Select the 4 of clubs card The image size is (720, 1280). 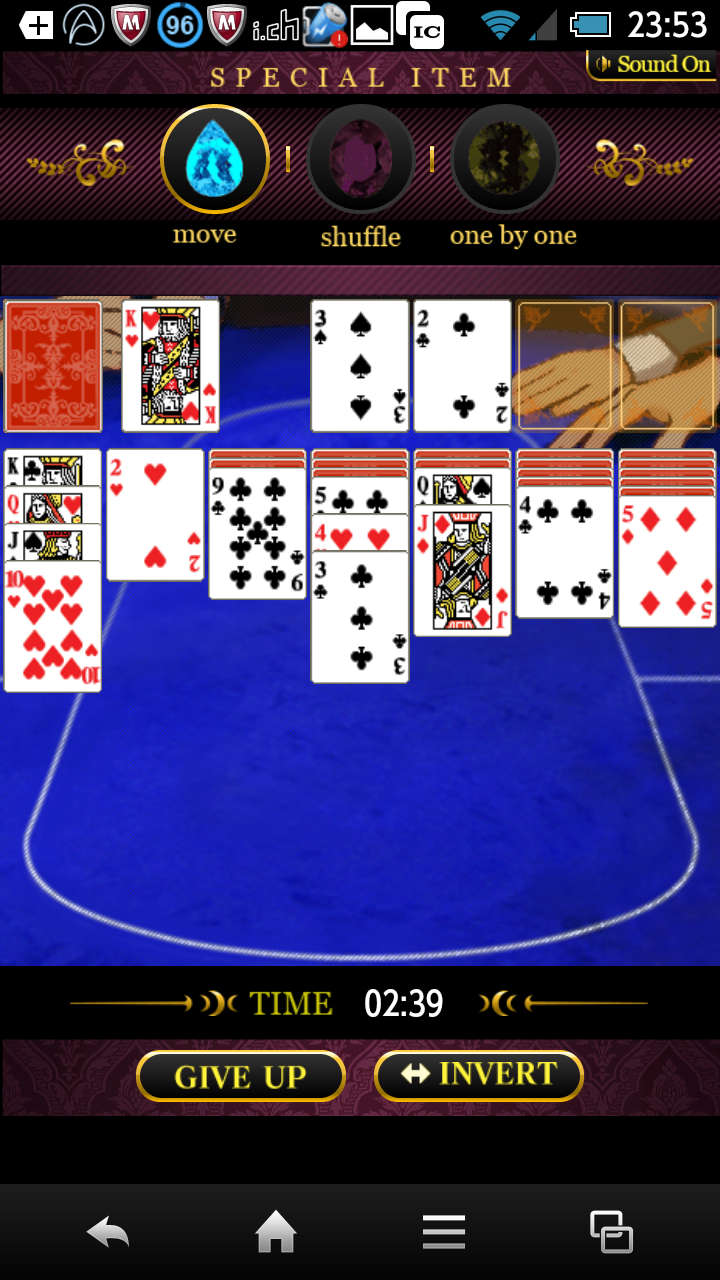click(564, 552)
